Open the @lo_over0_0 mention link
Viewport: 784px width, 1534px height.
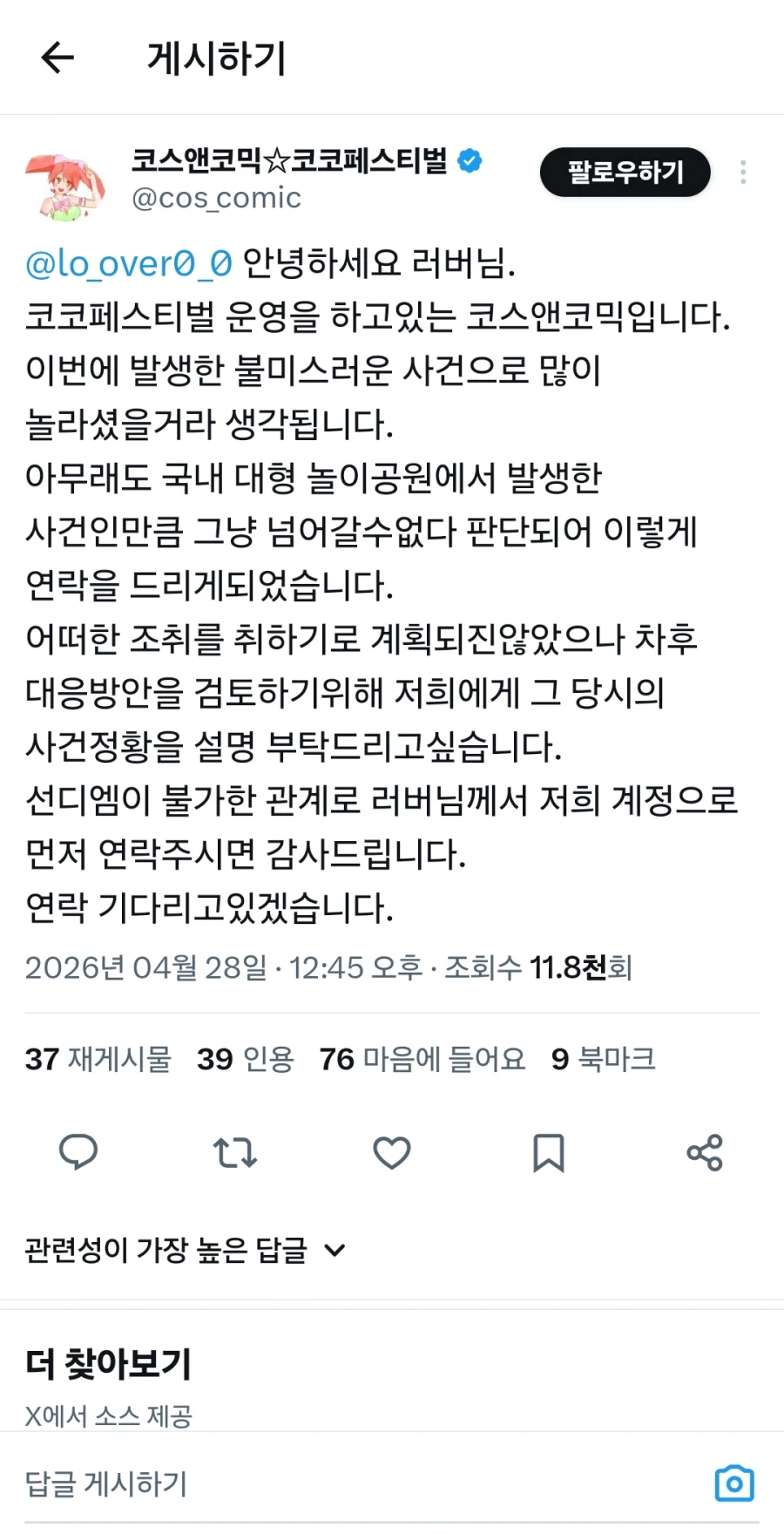pyautogui.click(x=129, y=263)
